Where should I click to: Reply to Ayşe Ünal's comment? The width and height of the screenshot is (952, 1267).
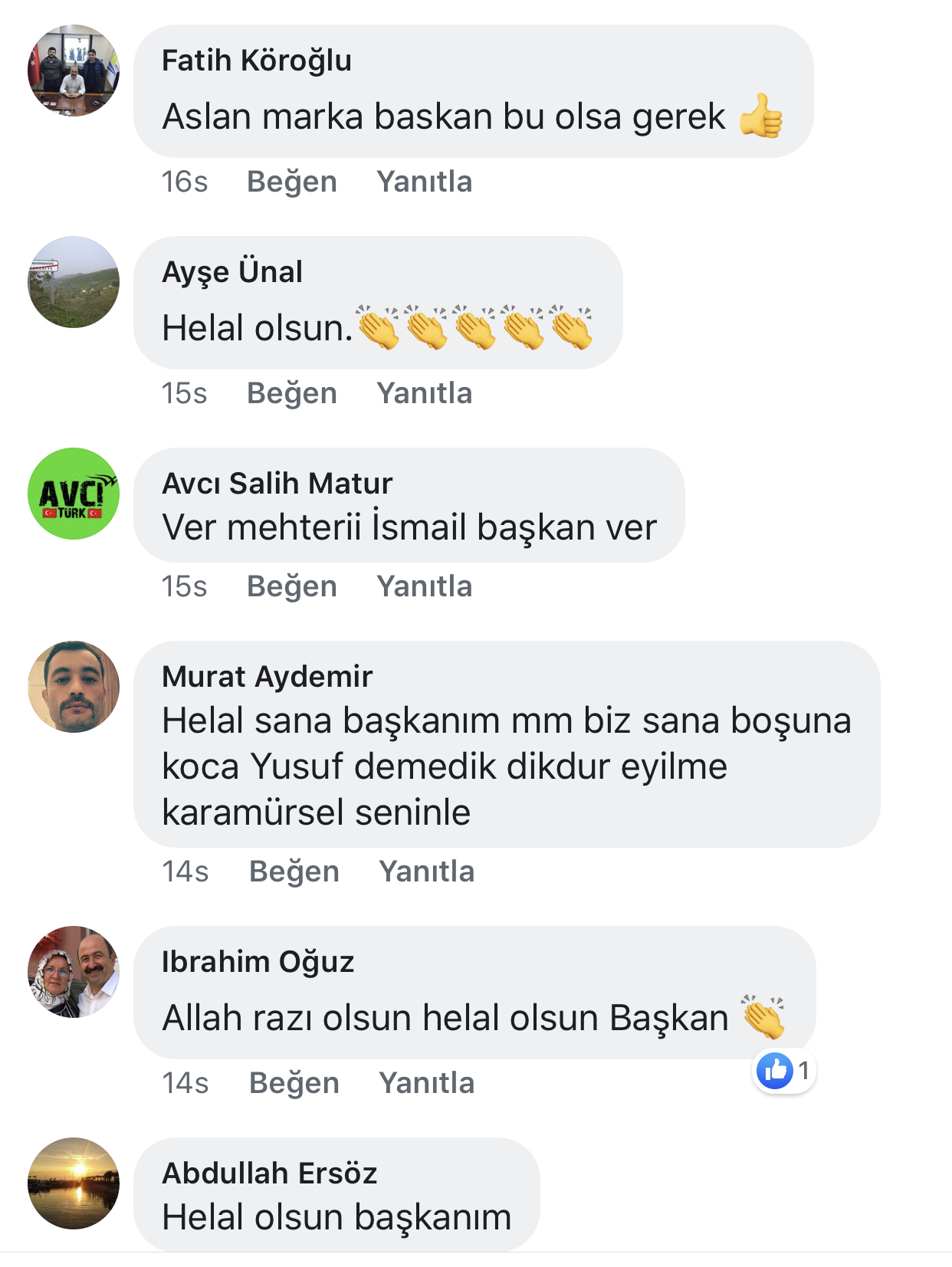pyautogui.click(x=424, y=393)
